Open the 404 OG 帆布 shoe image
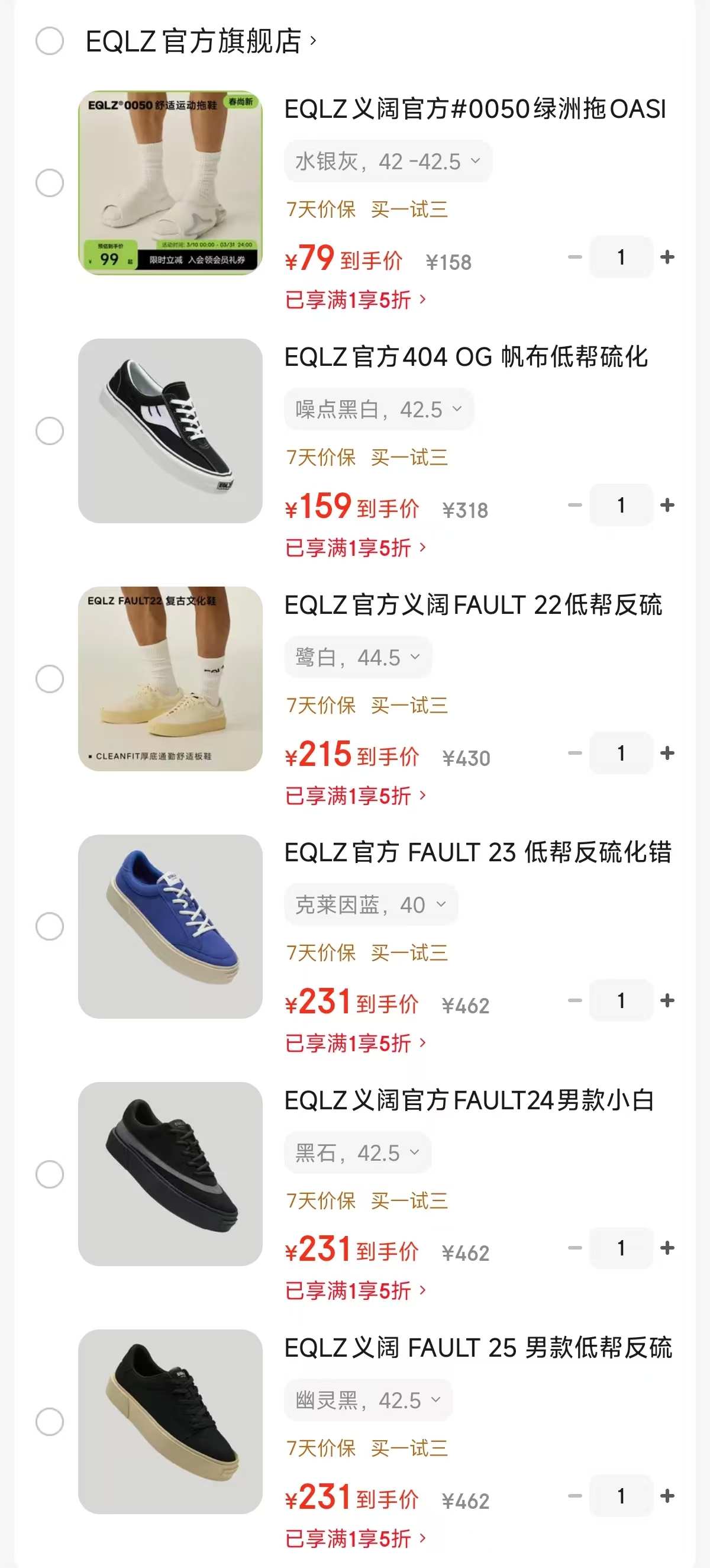Screen dimensions: 710x1568 tap(170, 430)
